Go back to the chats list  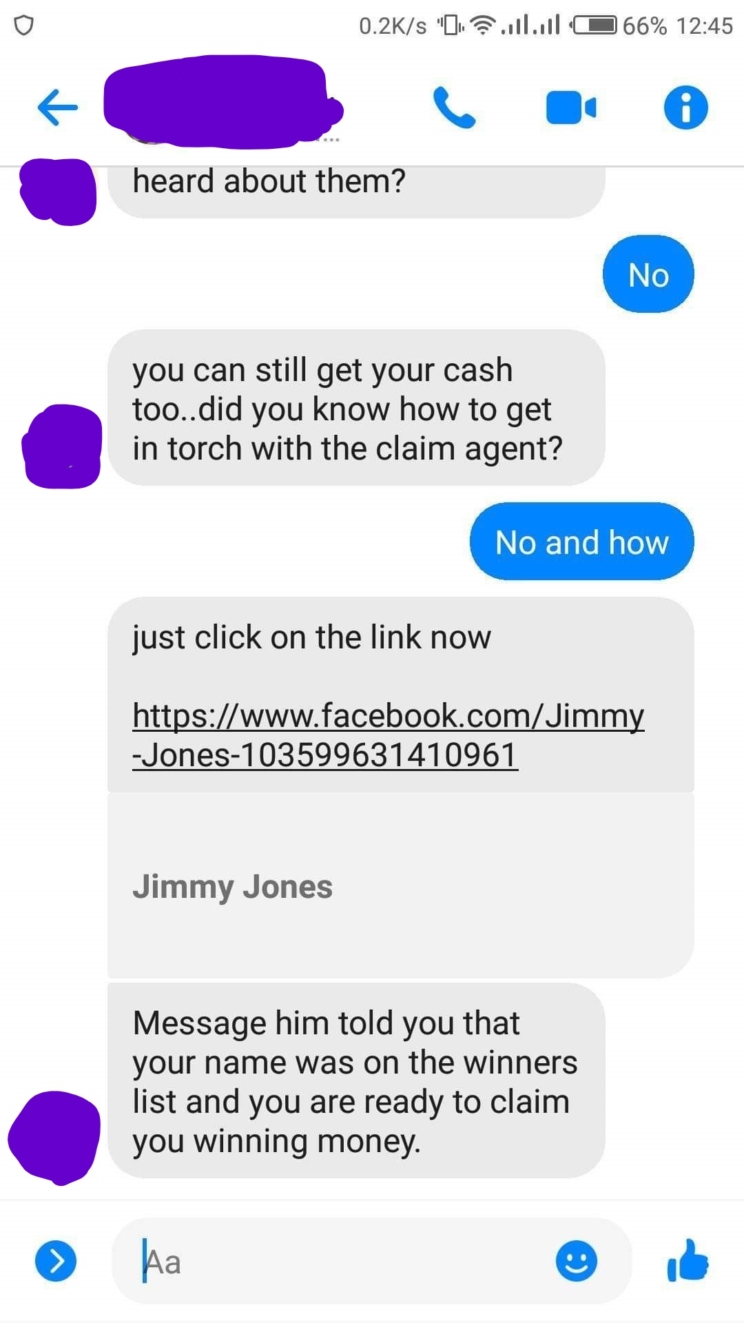click(x=57, y=108)
